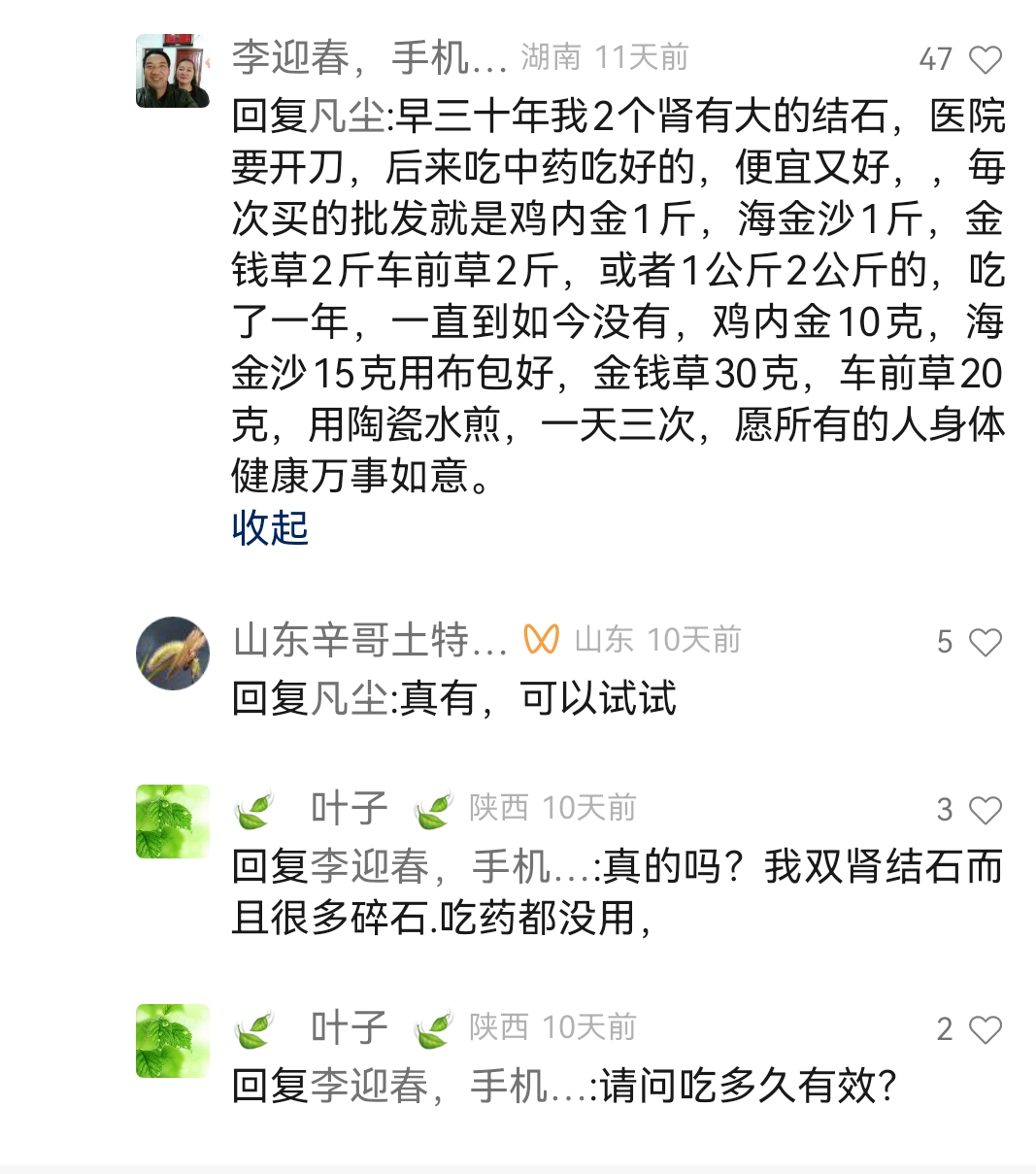Image resolution: width=1036 pixels, height=1174 pixels.
Task: Open 叶子's green leaf avatar
Action: 173,821
